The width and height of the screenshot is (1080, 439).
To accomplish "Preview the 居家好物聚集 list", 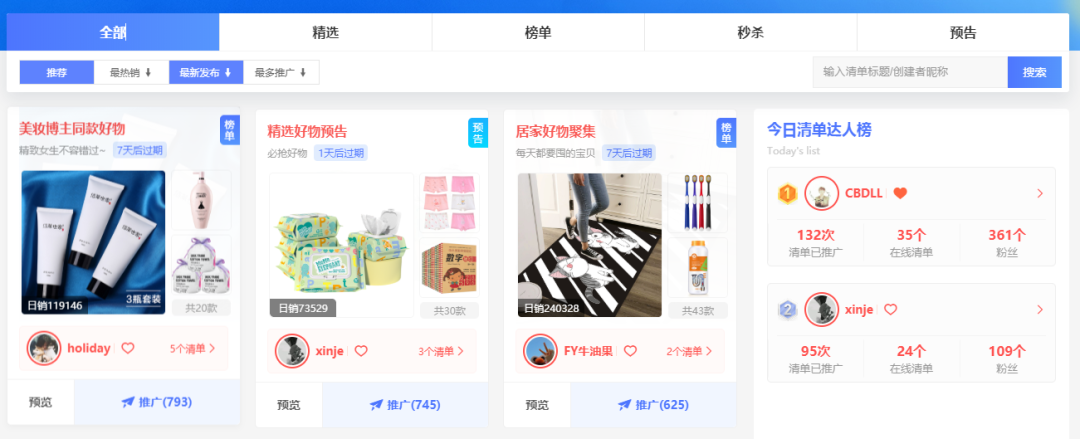I will [537, 405].
